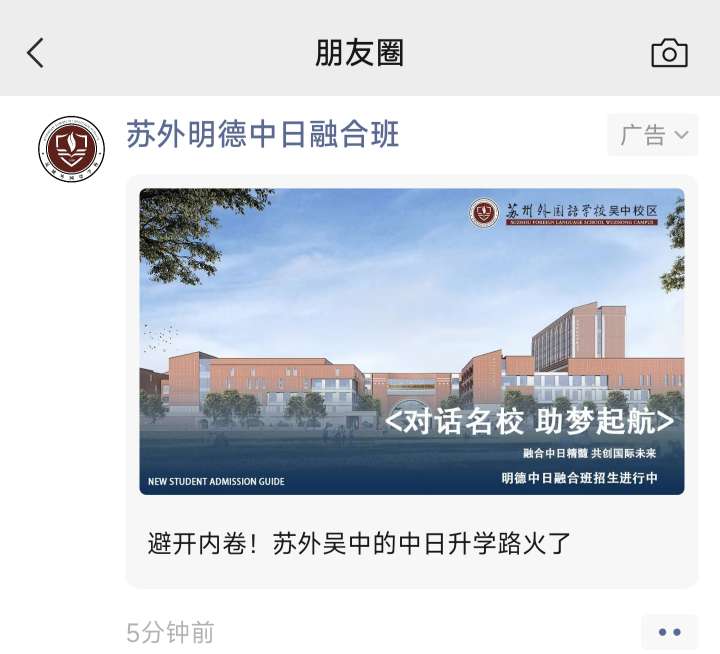Open 苏外明德中日融合班 profile avatar
Screen dimensions: 720x654
(71, 150)
